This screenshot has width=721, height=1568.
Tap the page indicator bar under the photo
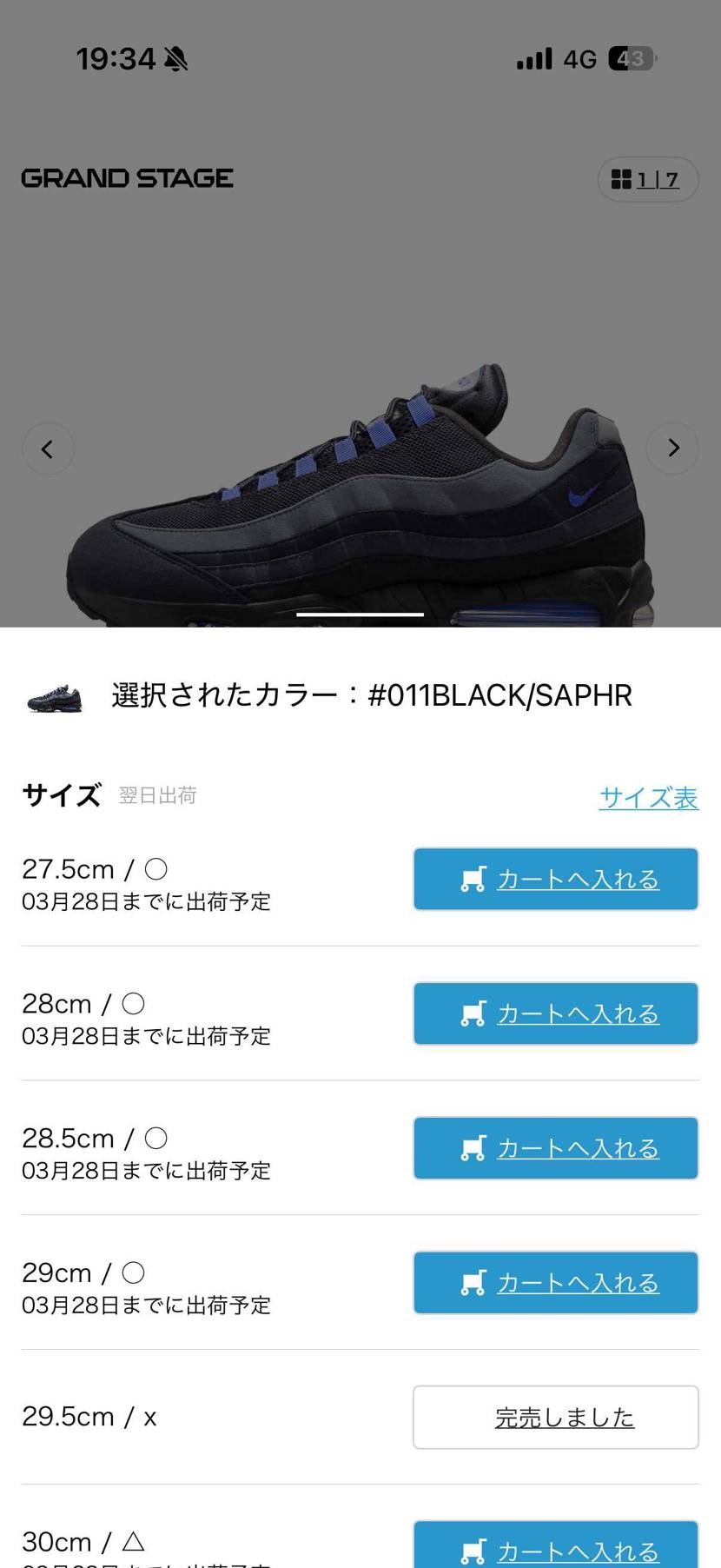tap(360, 614)
